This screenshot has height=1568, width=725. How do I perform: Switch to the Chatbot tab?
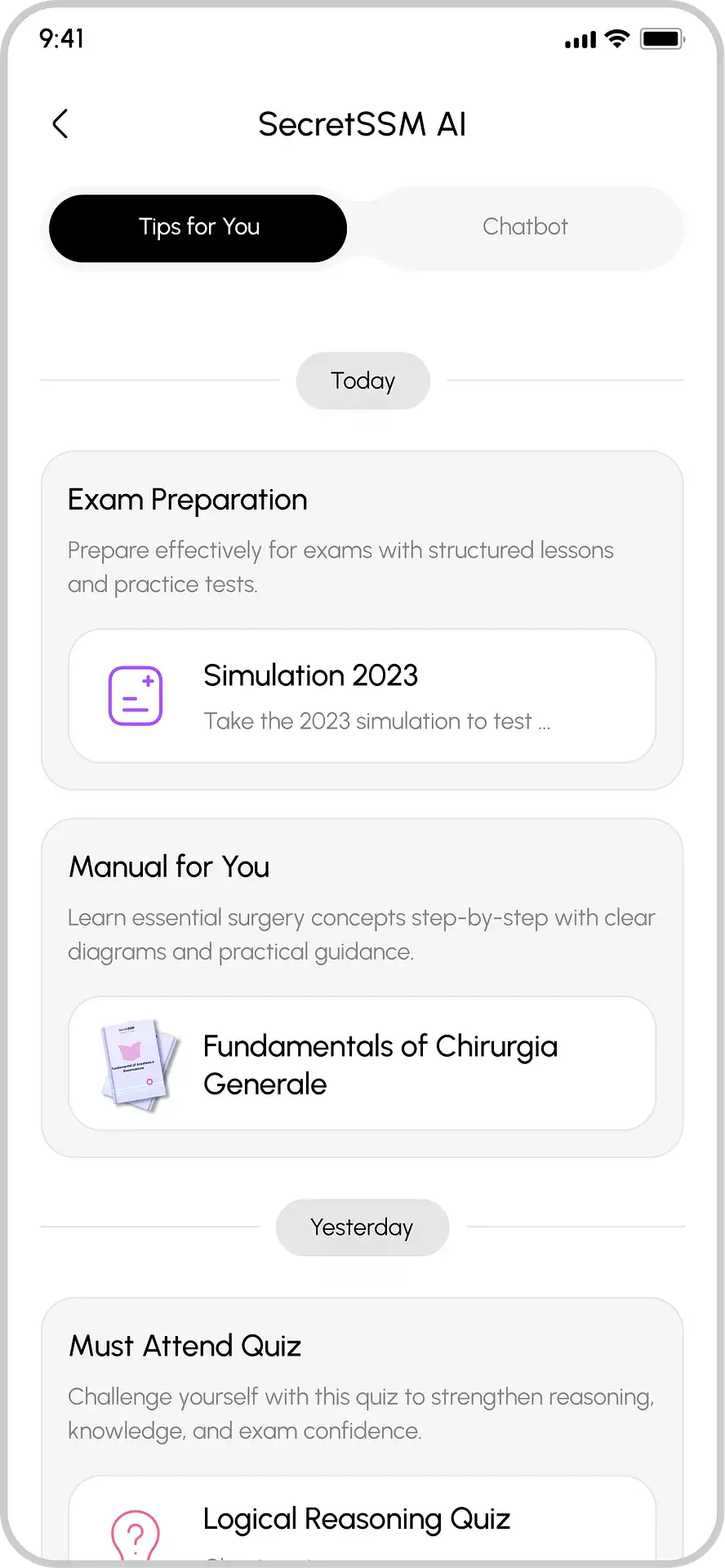click(525, 227)
